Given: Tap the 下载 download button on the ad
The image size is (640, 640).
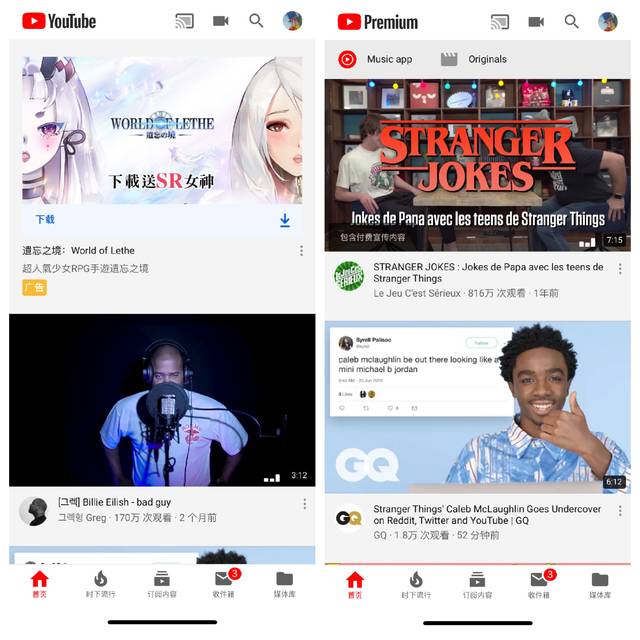Looking at the screenshot, I should (x=284, y=220).
